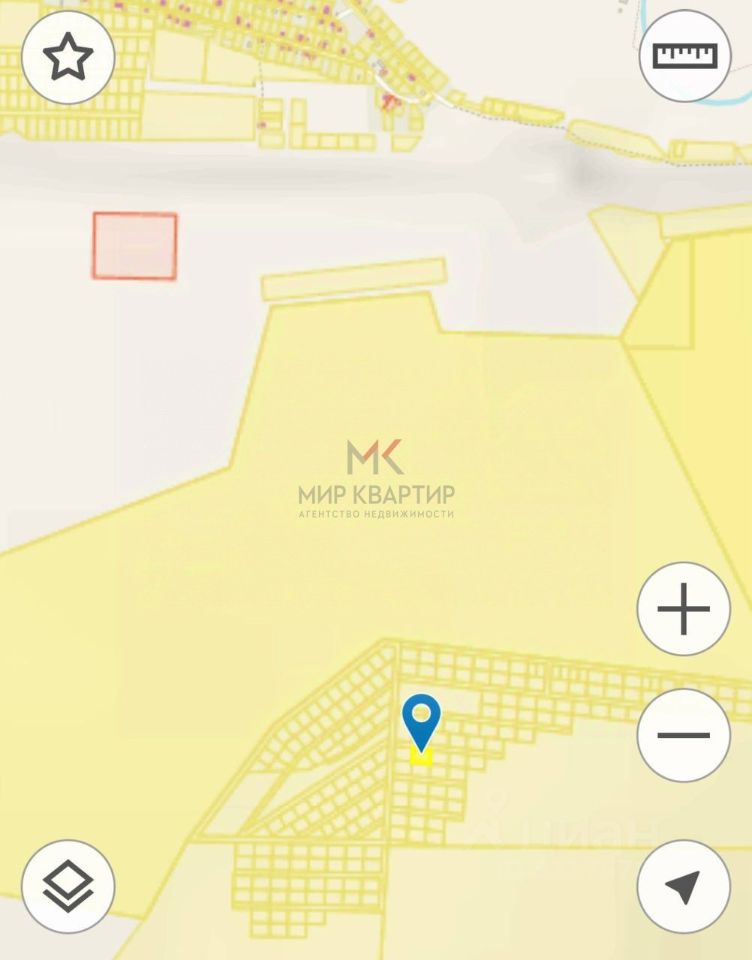Center map on my current location
The image size is (752, 960).
tap(684, 886)
